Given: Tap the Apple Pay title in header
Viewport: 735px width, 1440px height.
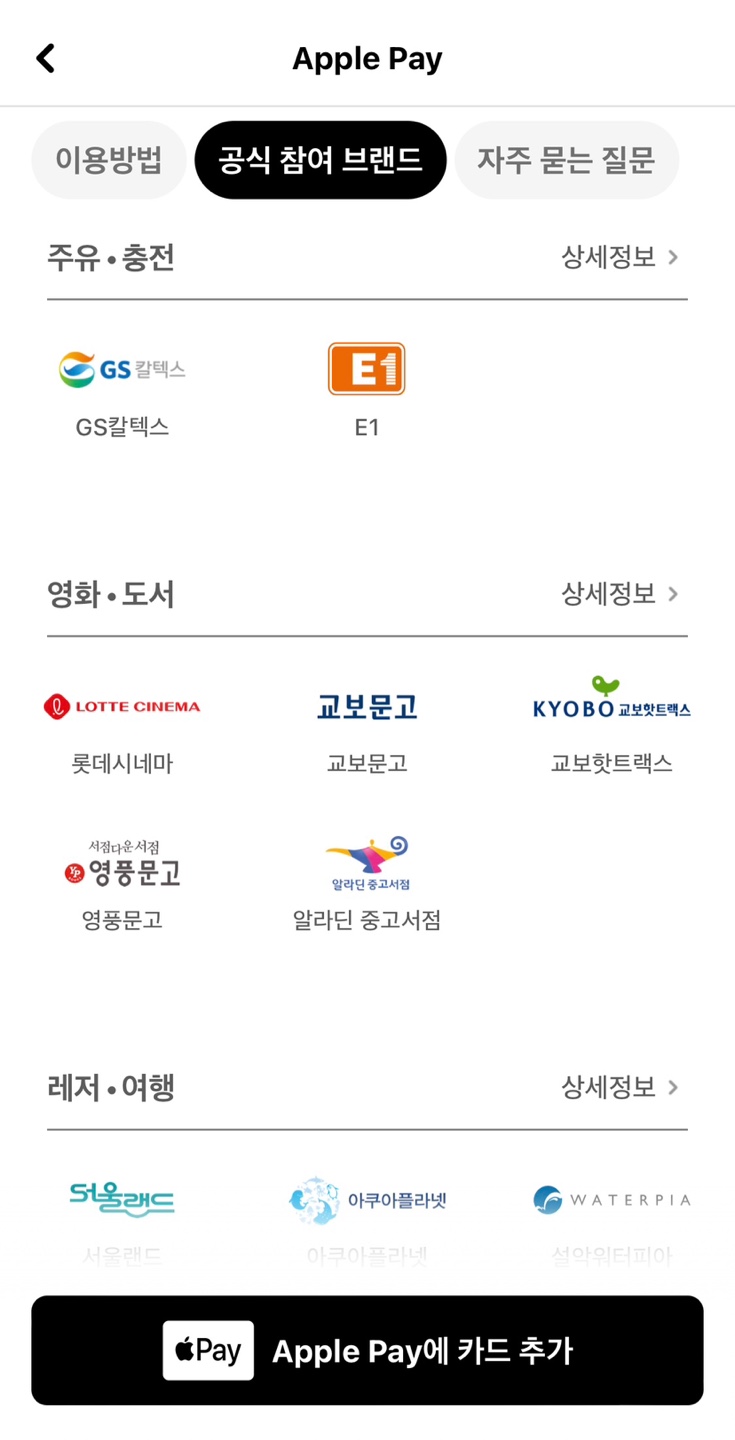Looking at the screenshot, I should (367, 58).
